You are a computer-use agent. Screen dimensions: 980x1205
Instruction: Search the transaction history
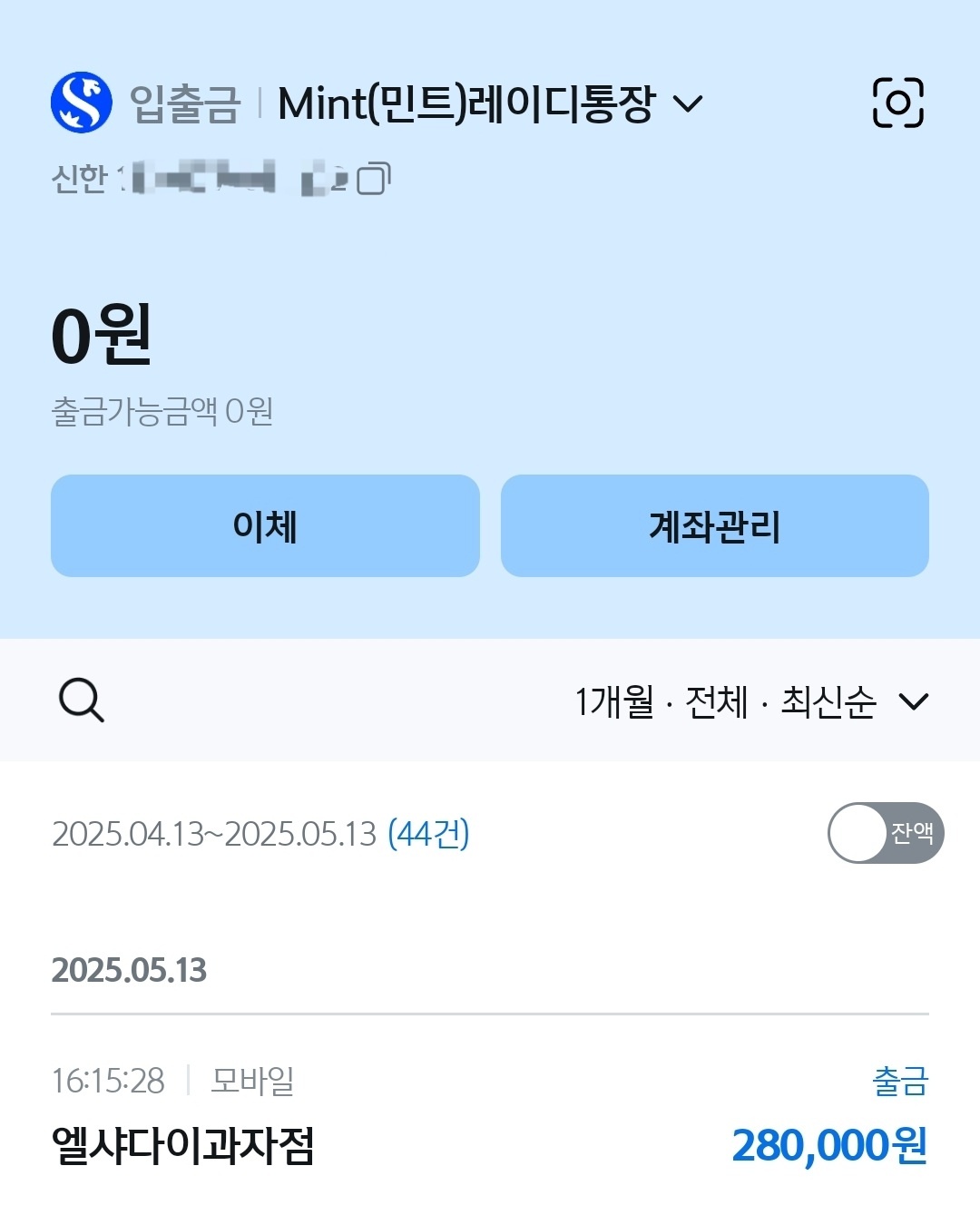pyautogui.click(x=82, y=700)
